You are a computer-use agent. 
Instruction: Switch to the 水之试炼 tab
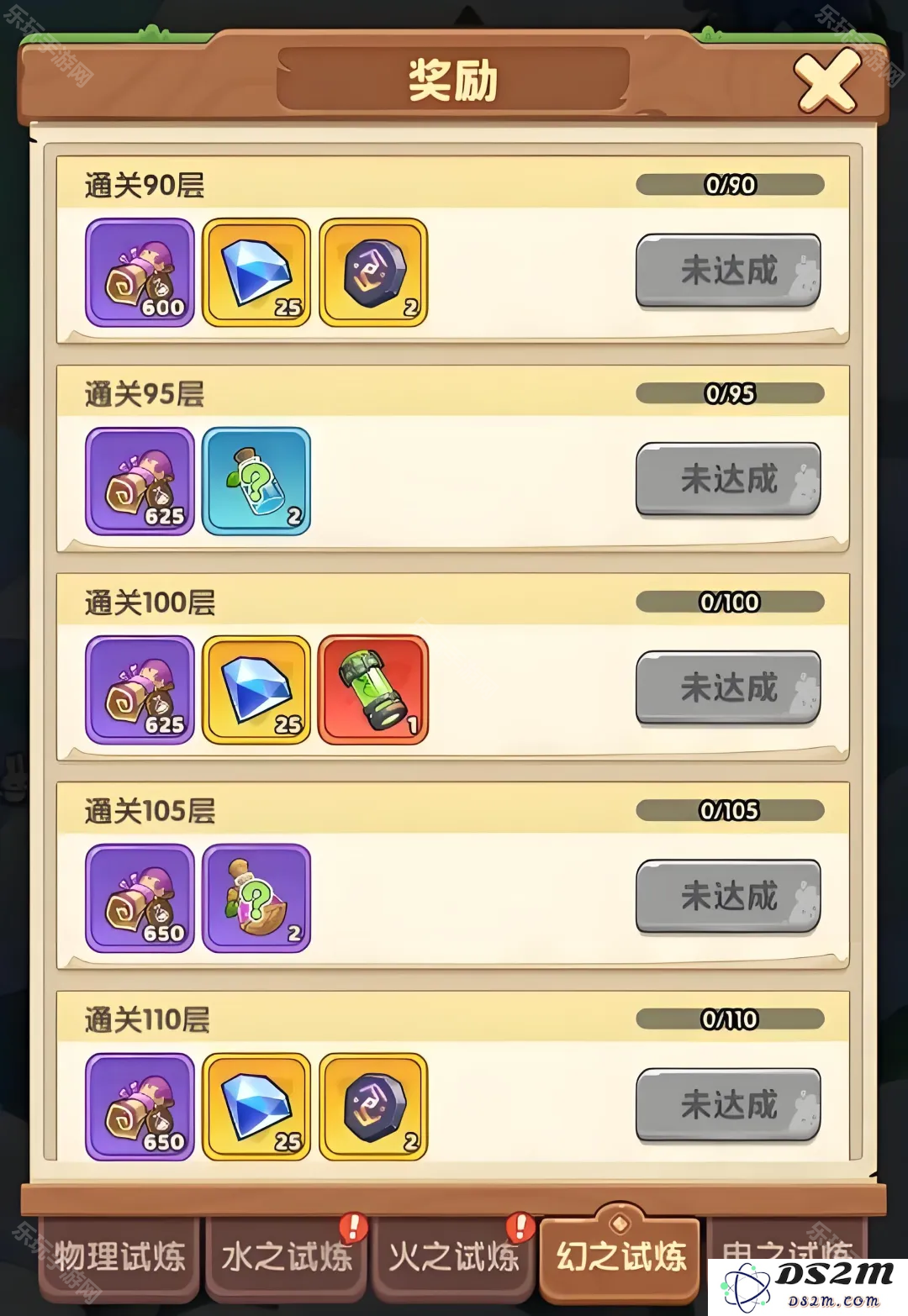pos(287,1257)
